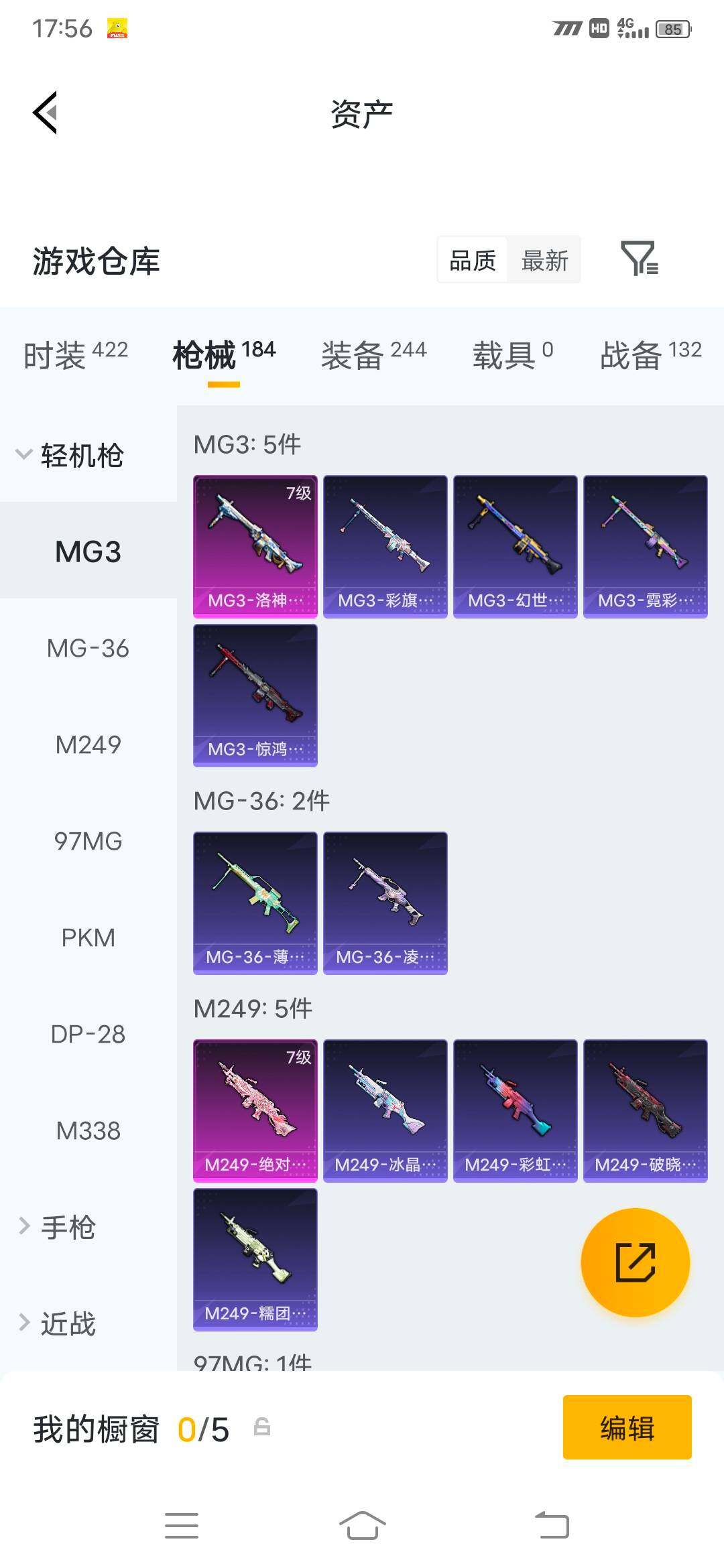Select PKM in the side list

click(x=88, y=937)
